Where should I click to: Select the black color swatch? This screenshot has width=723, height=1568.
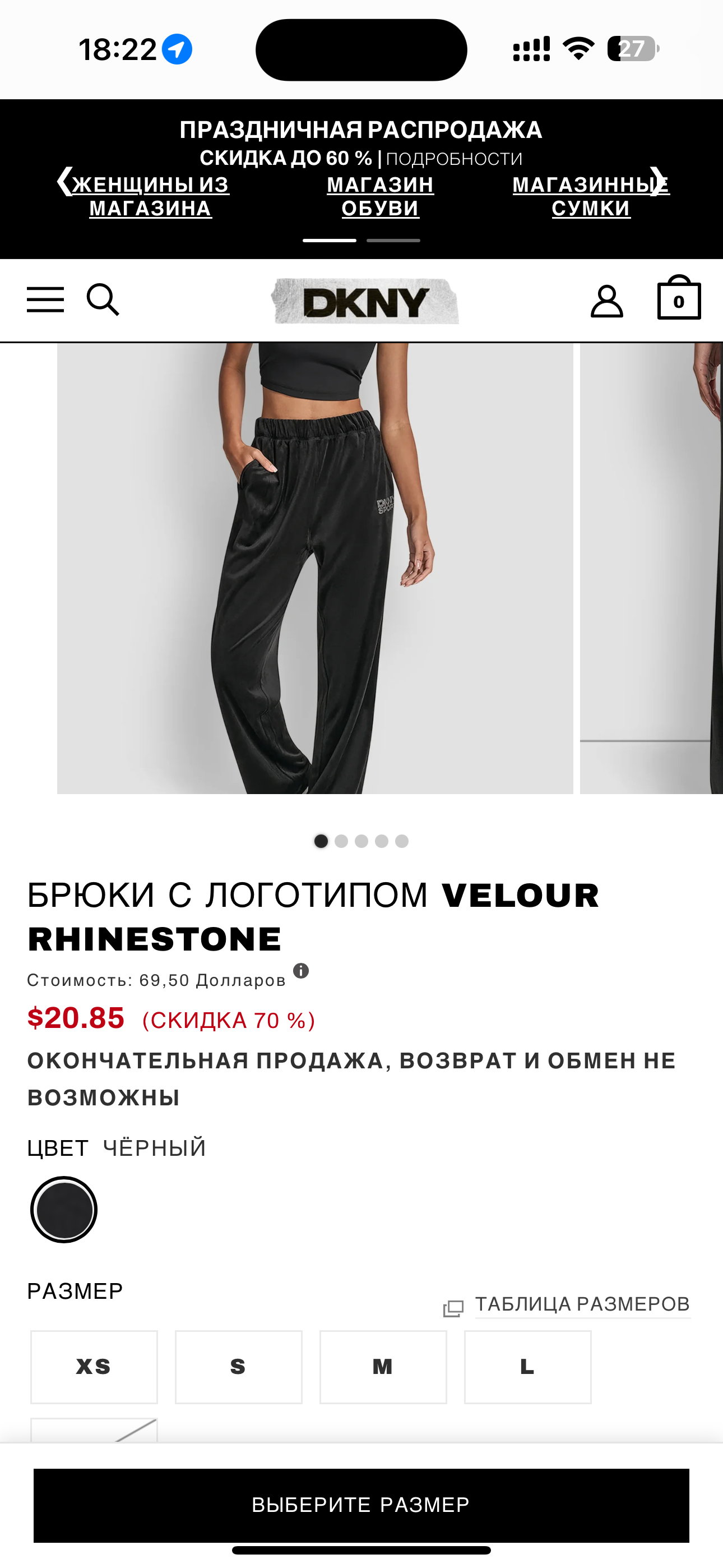pos(64,1210)
